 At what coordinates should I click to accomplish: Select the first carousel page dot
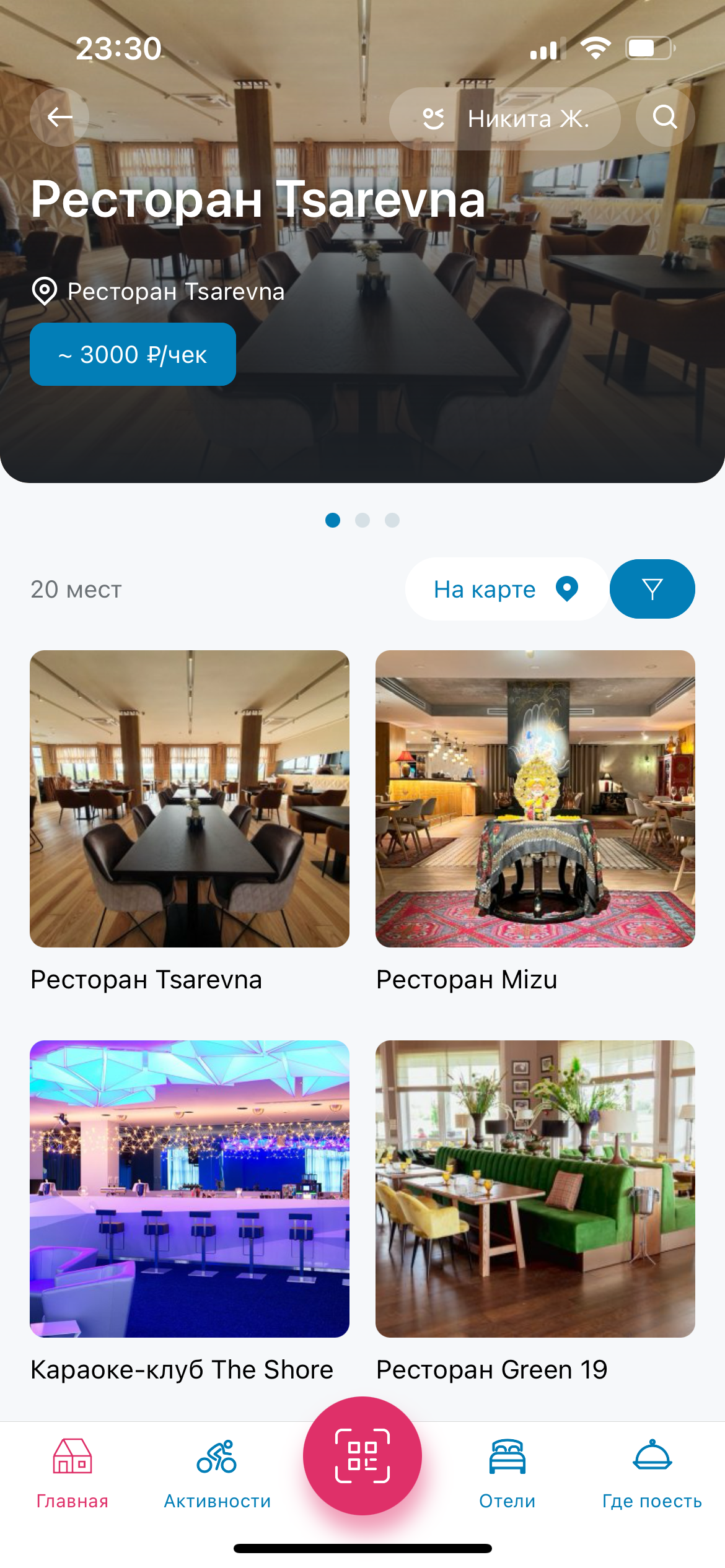[333, 521]
